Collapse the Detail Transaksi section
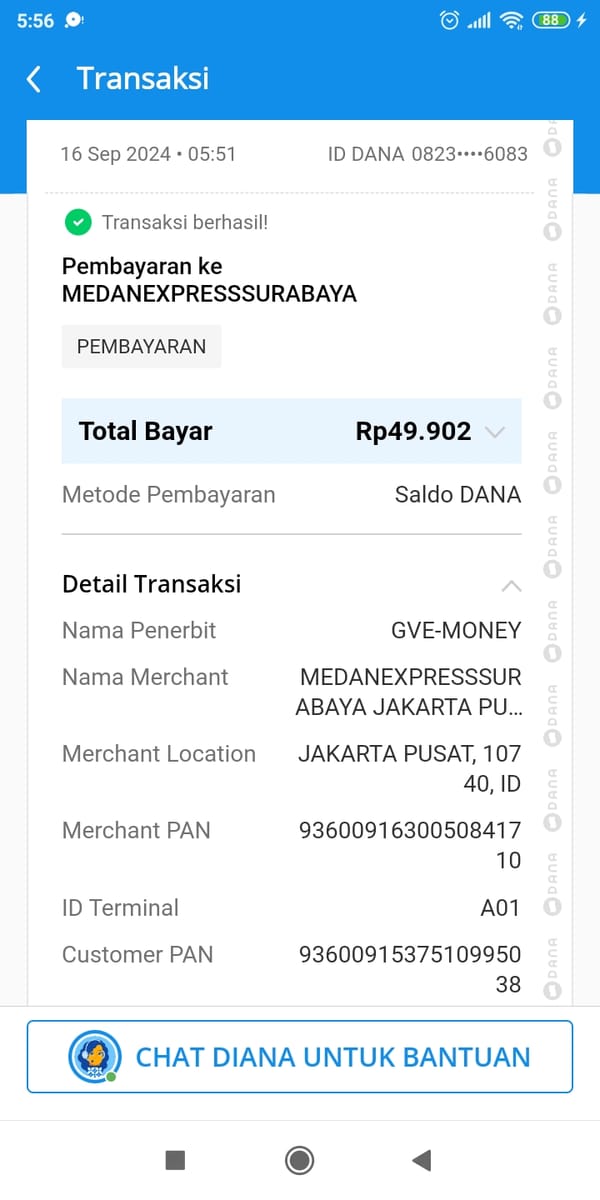The width and height of the screenshot is (600, 1200). (510, 585)
